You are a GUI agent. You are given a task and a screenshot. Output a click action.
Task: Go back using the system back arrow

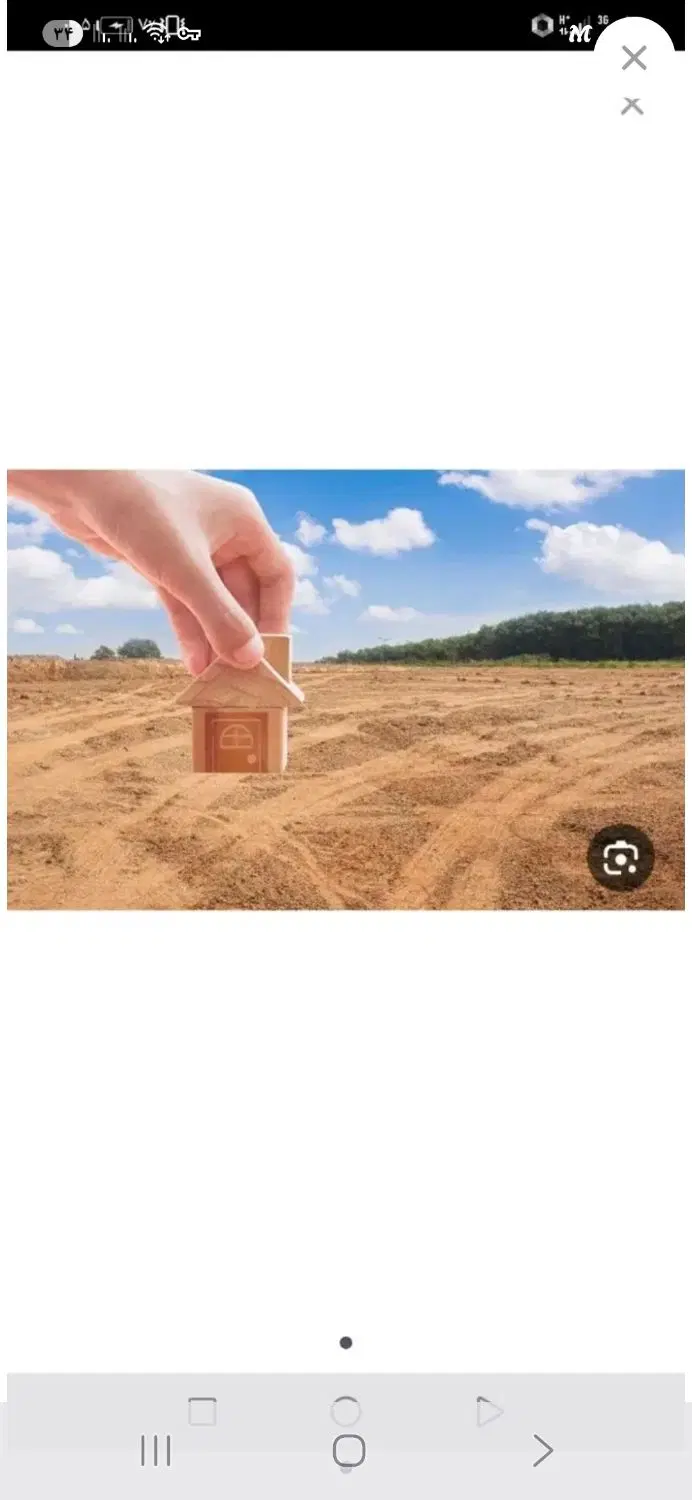click(542, 1451)
